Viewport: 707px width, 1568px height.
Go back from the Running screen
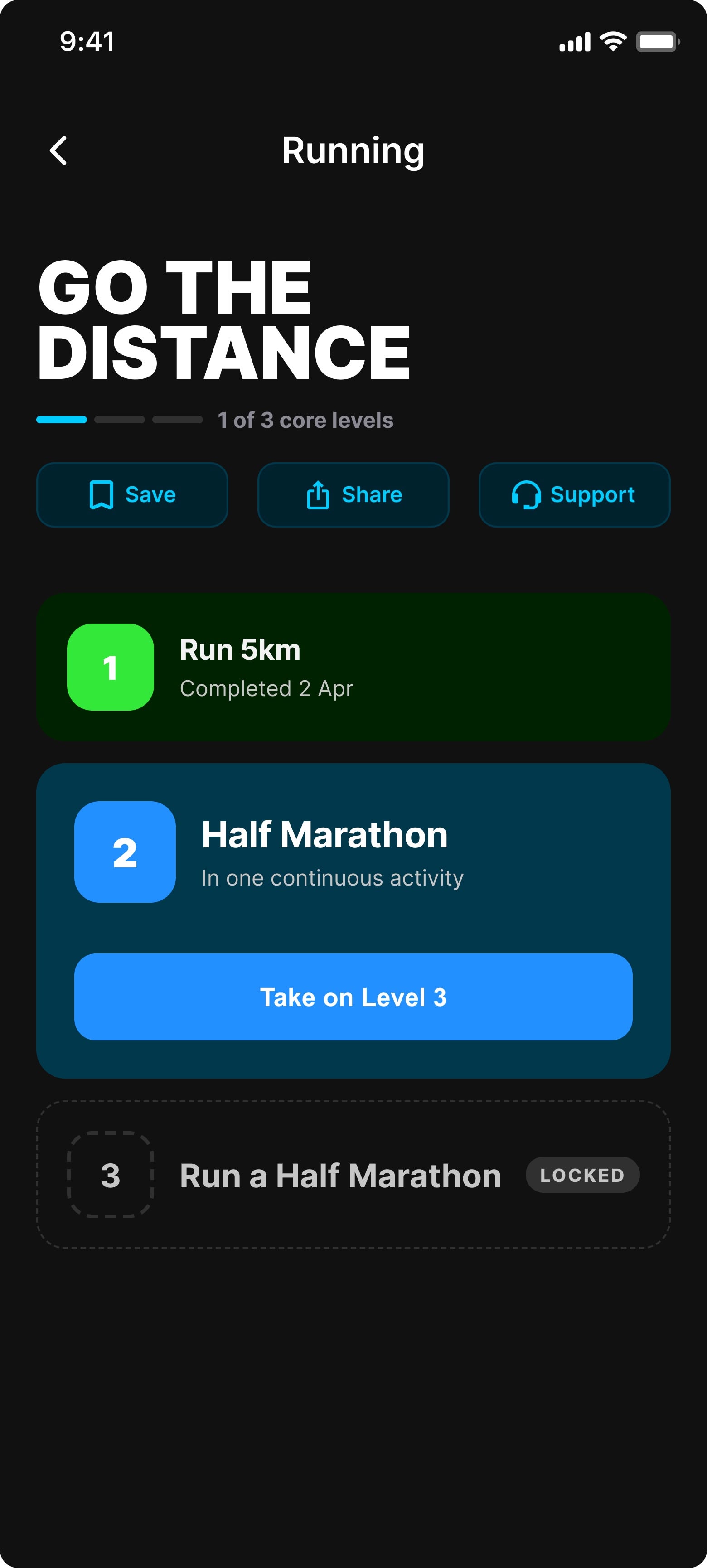point(58,150)
